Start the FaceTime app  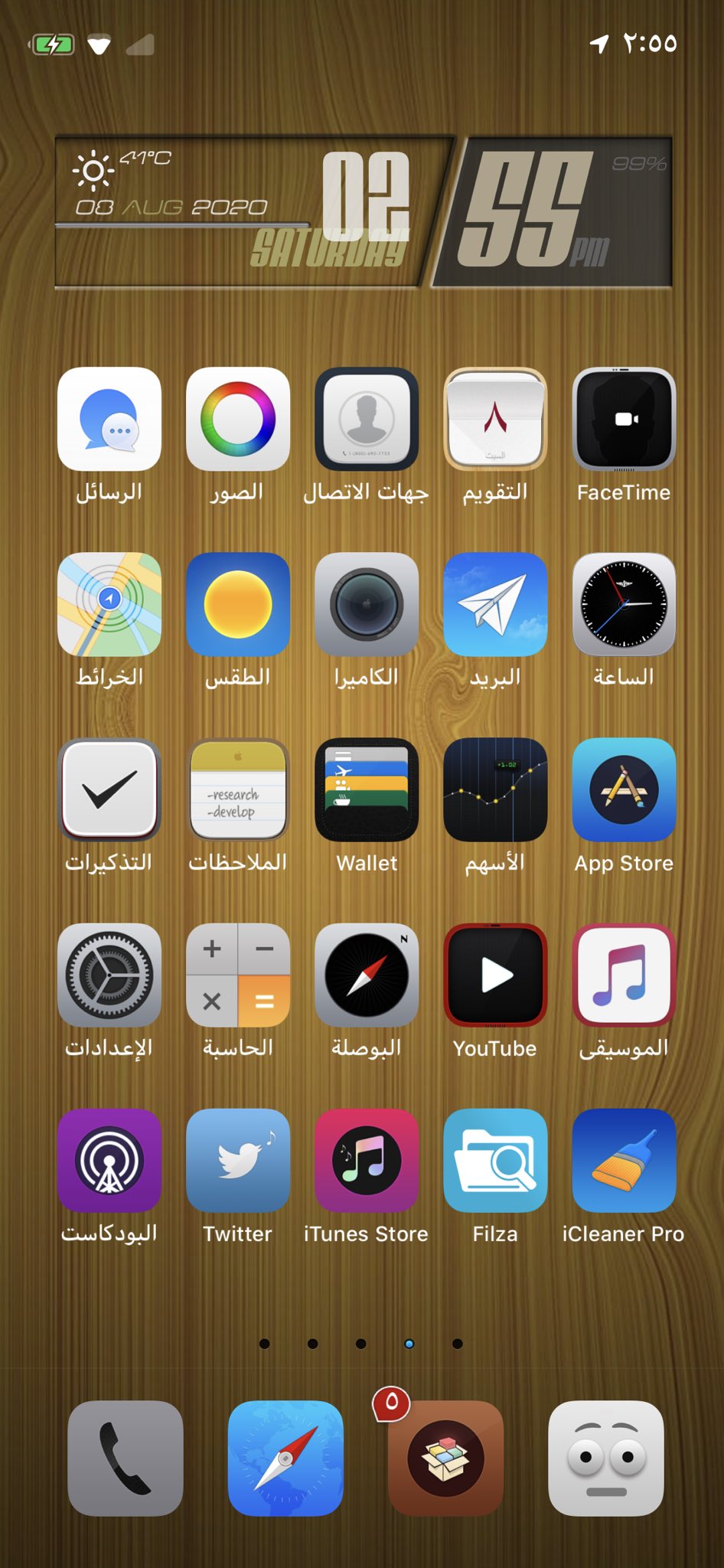[x=624, y=419]
